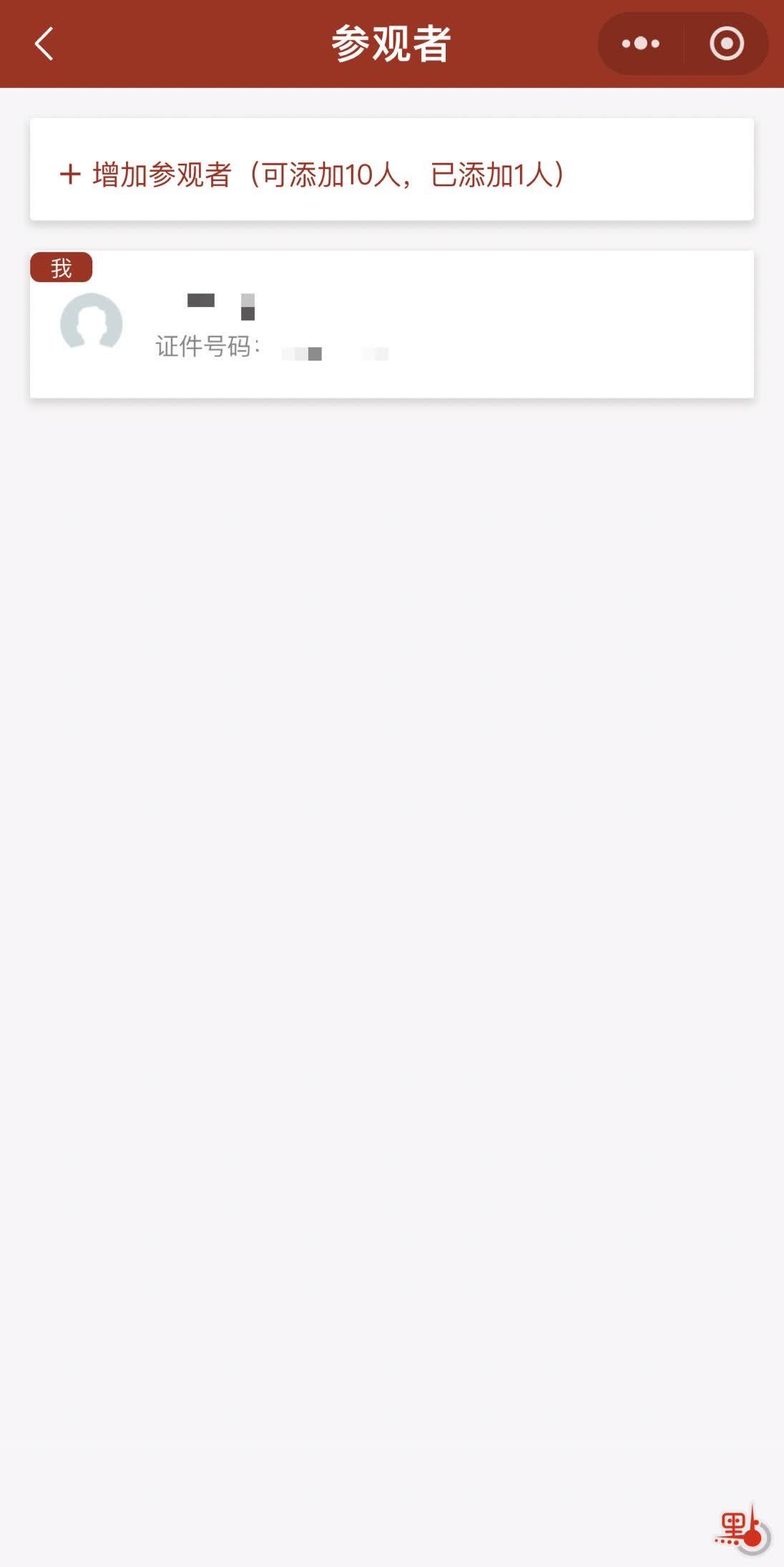Tap the floating red assistant icon

click(x=742, y=1529)
